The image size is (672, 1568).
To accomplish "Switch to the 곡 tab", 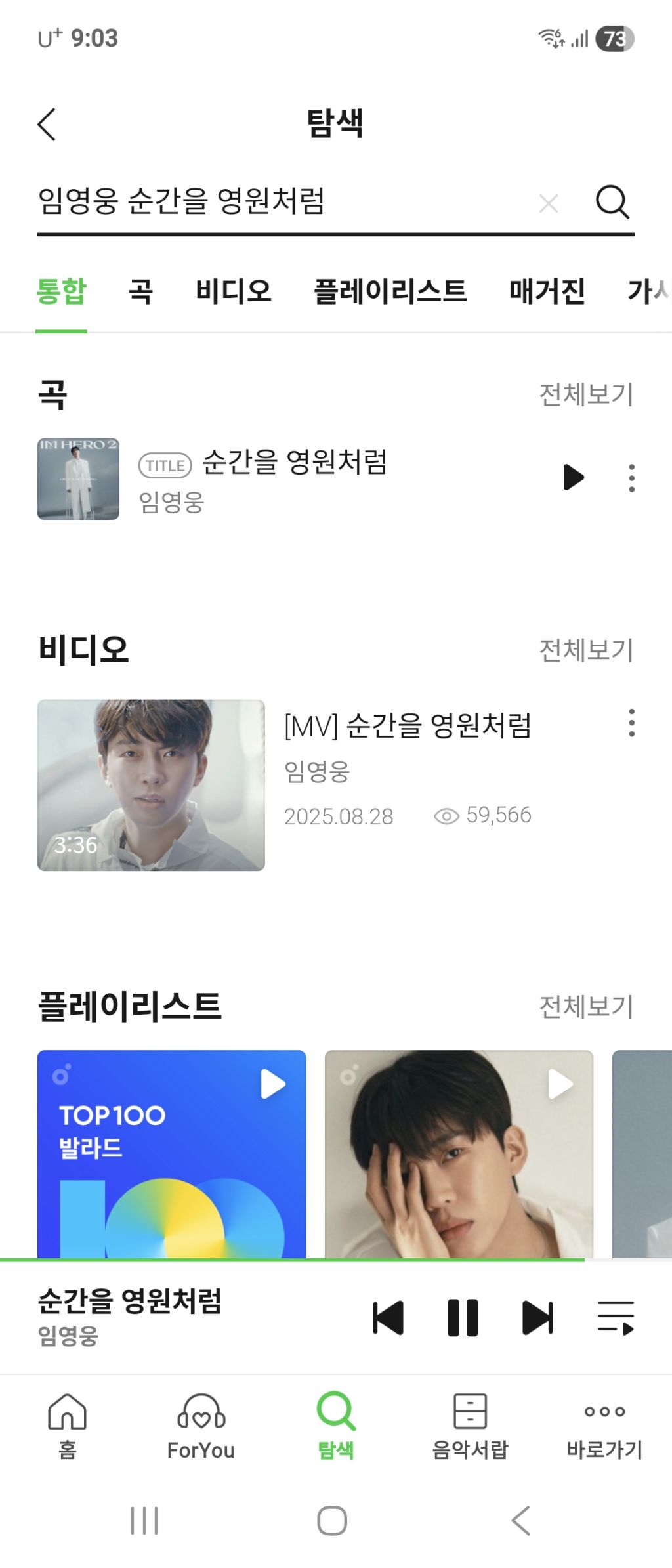I will [140, 291].
